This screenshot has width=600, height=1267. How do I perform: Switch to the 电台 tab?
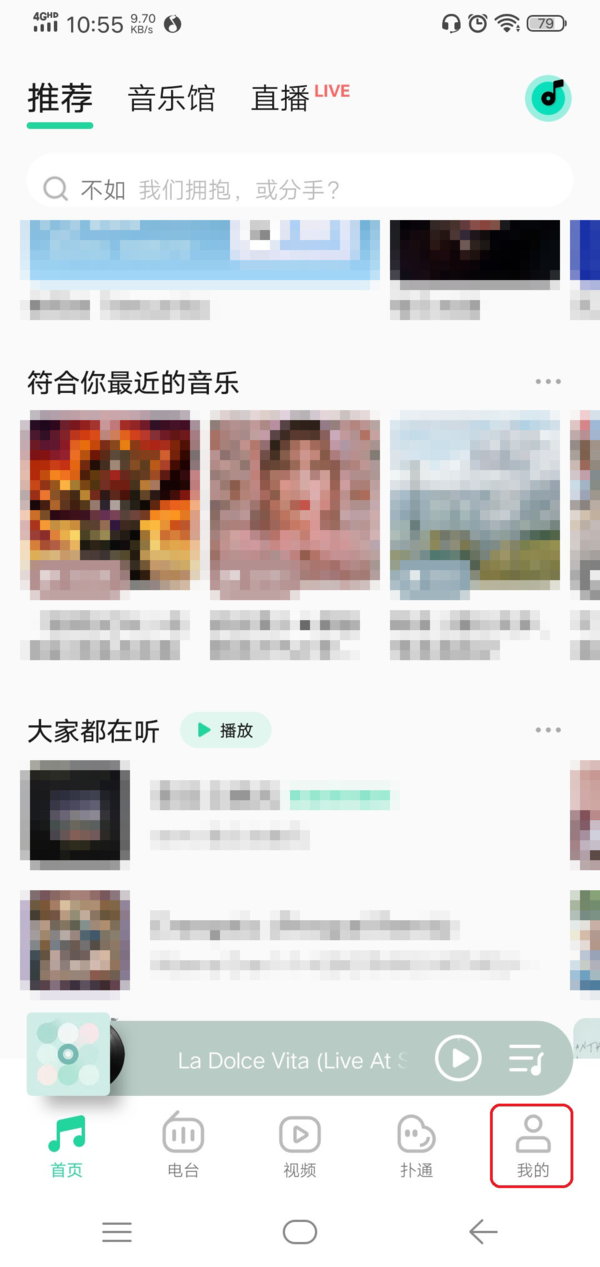pos(183,1147)
